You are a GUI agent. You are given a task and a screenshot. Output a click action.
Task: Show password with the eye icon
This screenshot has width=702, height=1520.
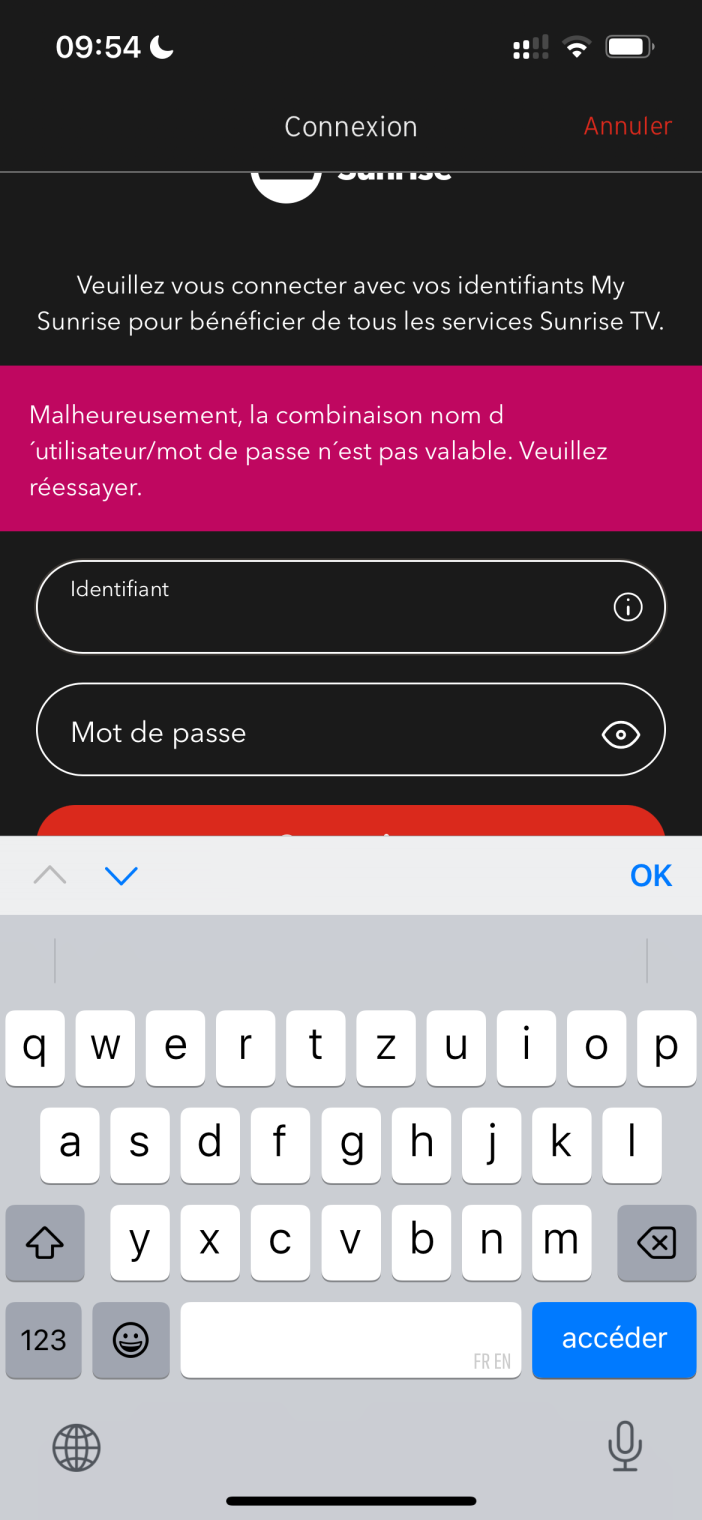(x=620, y=735)
